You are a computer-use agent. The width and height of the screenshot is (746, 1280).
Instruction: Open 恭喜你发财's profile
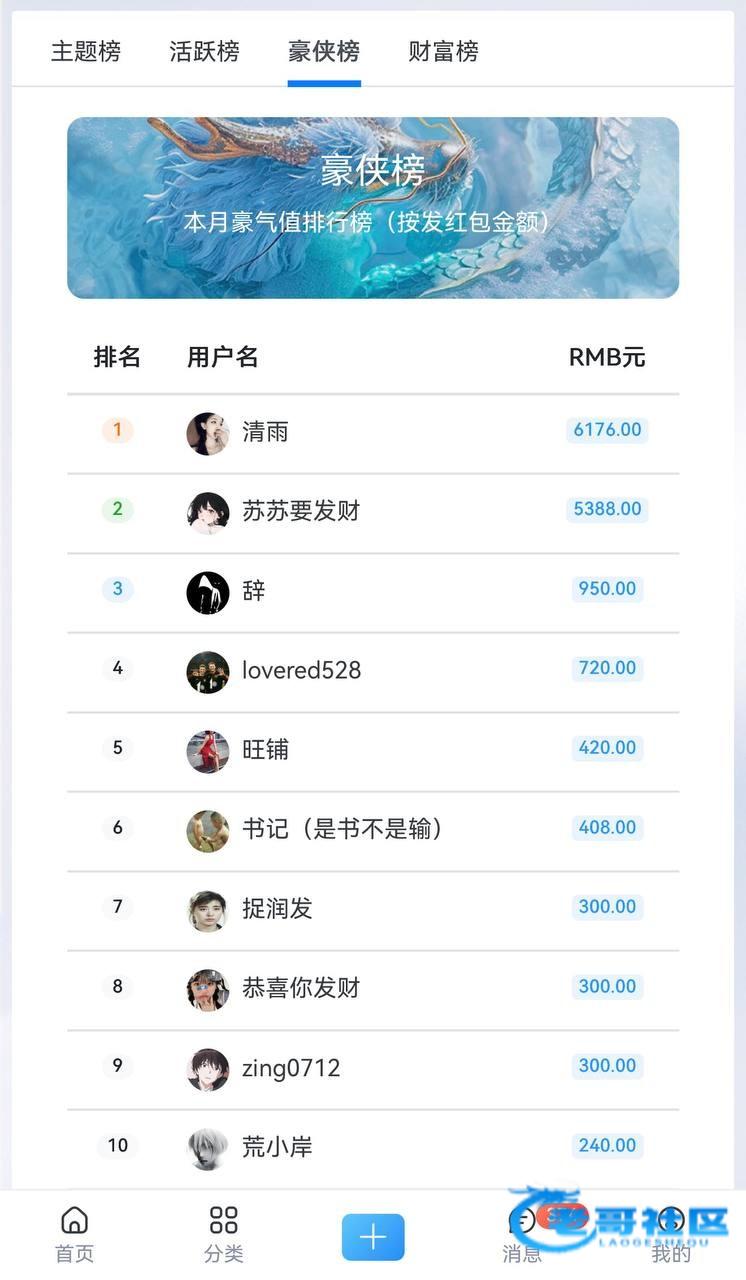pyautogui.click(x=300, y=988)
